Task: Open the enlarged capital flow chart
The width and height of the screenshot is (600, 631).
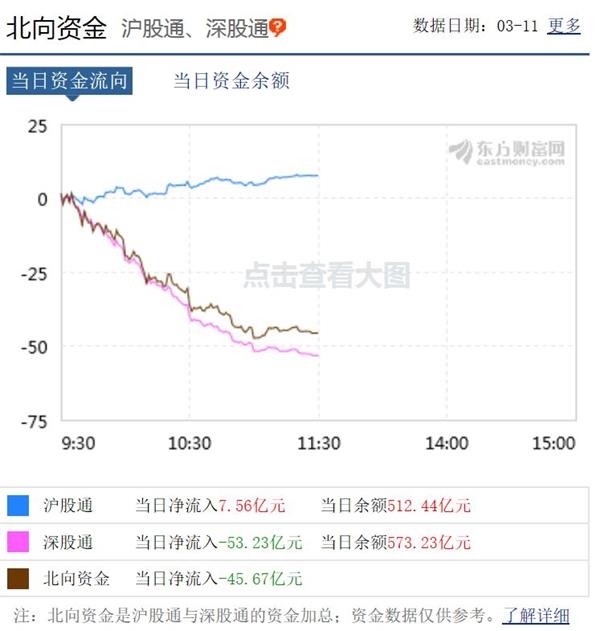Action: click(326, 275)
